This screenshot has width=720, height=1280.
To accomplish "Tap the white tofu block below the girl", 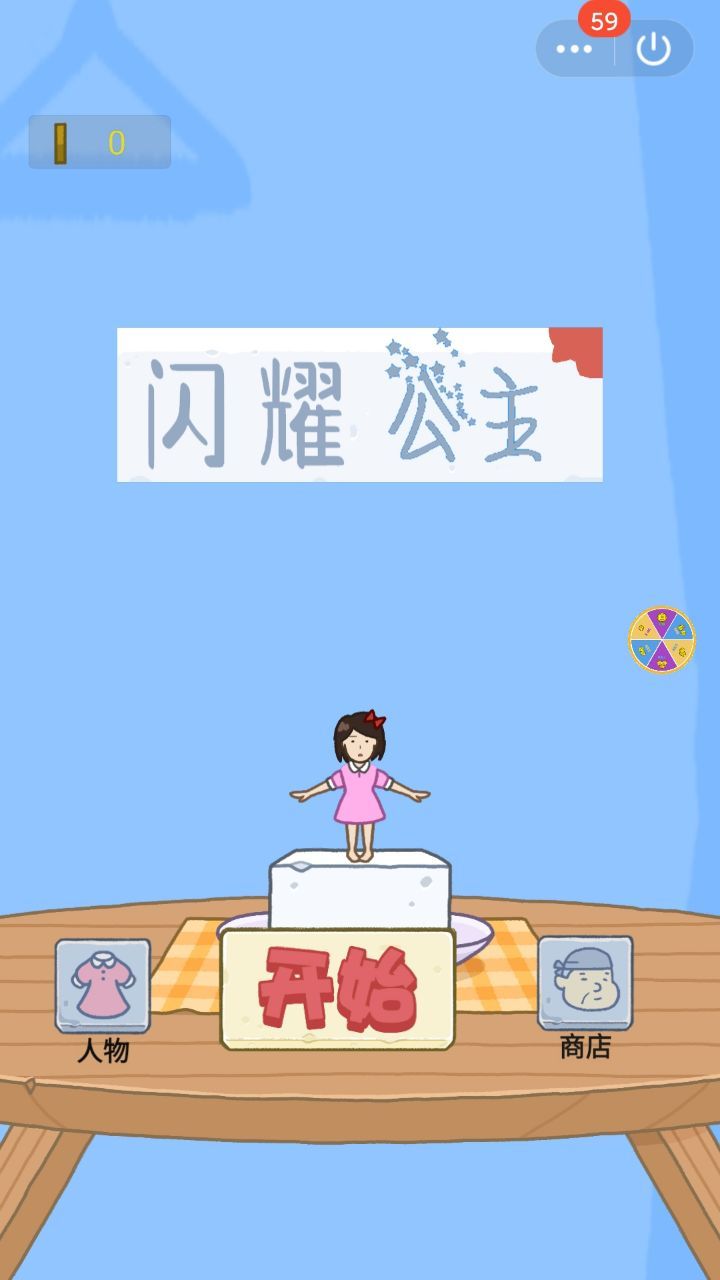I will click(360, 890).
